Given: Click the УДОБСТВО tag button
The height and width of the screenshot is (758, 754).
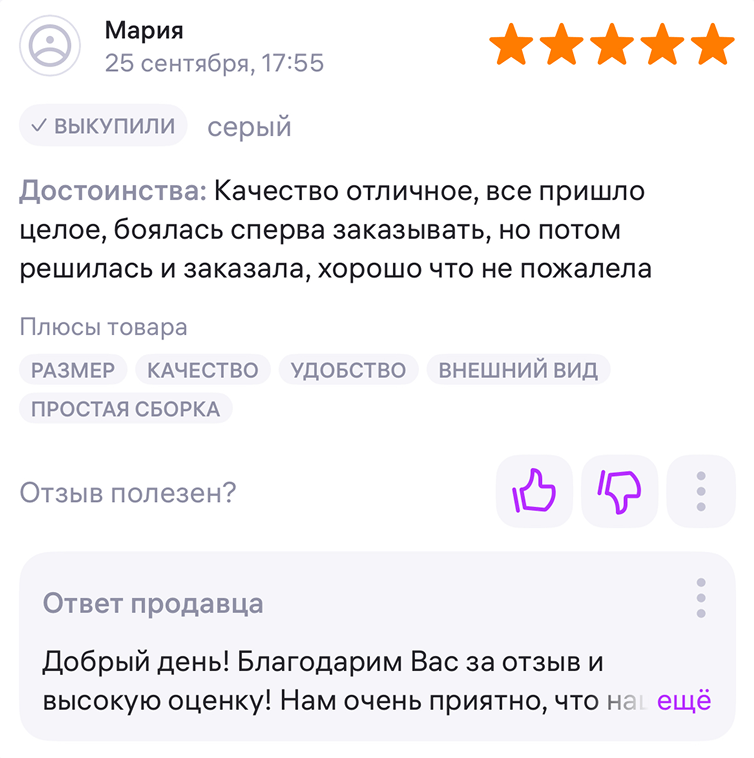Looking at the screenshot, I should click(x=349, y=369).
